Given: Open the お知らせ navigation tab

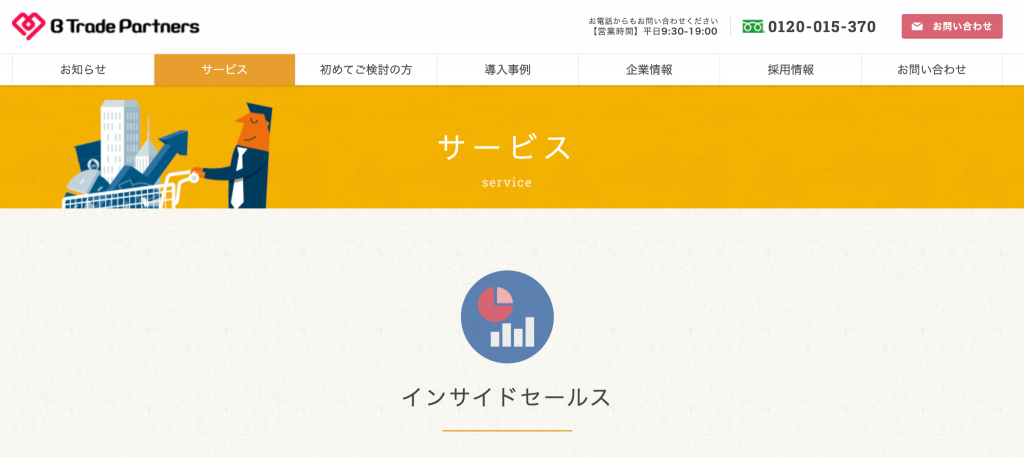Looking at the screenshot, I should click(x=83, y=70).
